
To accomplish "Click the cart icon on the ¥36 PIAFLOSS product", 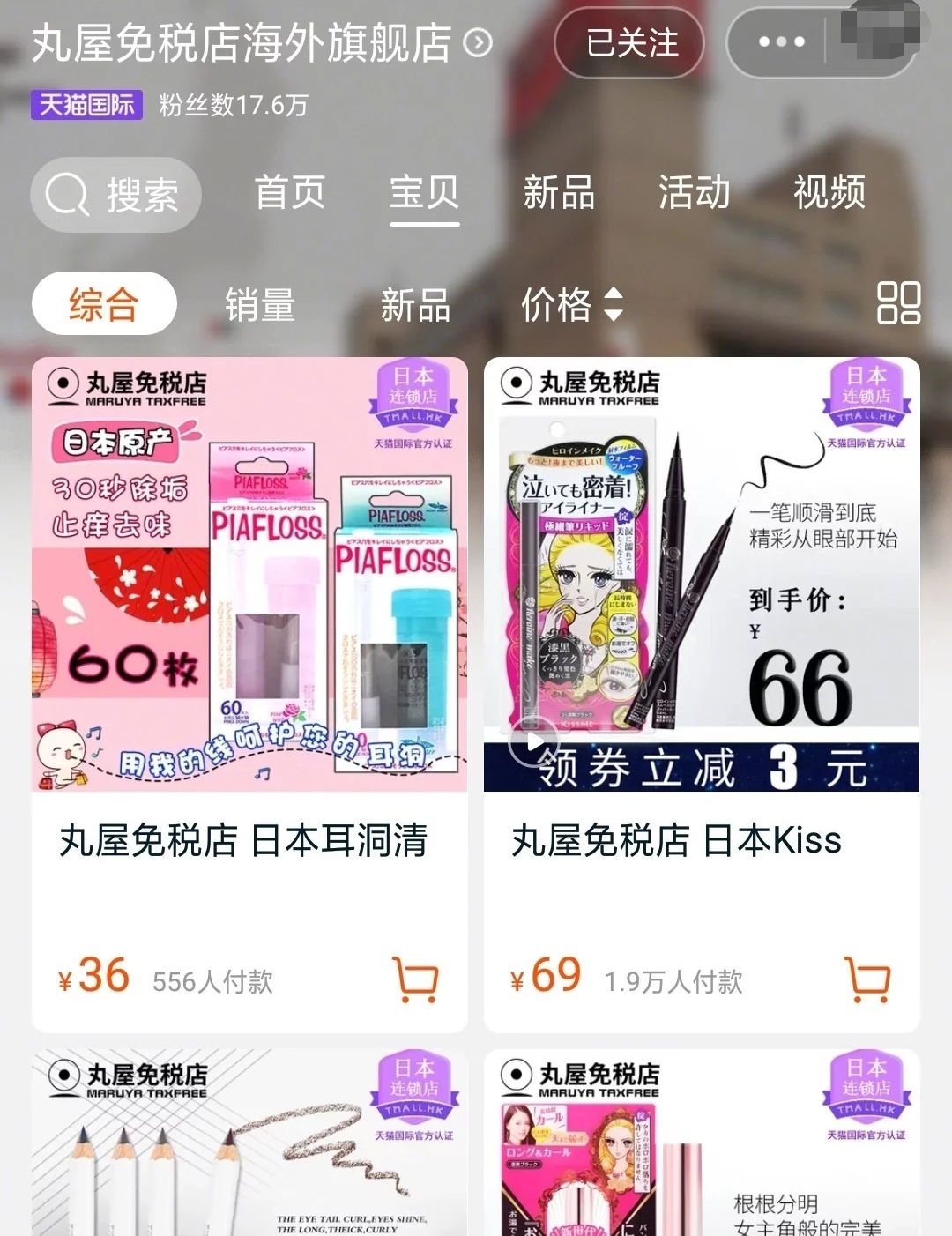I will point(418,980).
